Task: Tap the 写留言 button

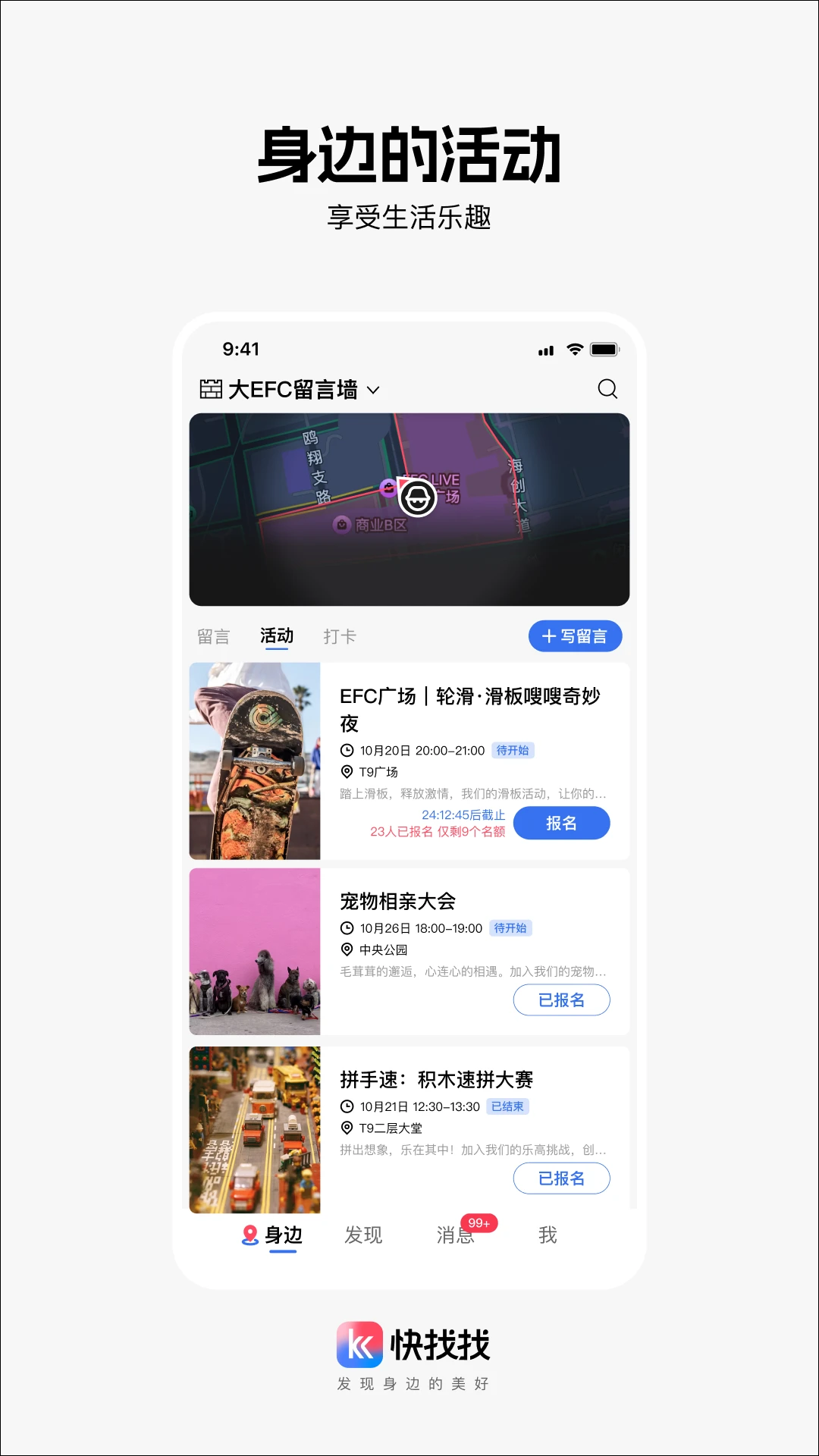Action: pyautogui.click(x=576, y=635)
